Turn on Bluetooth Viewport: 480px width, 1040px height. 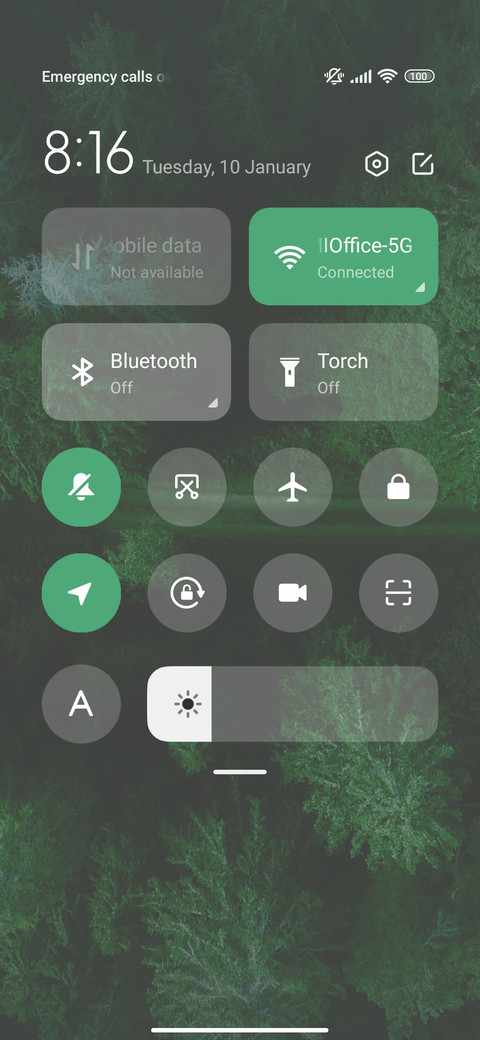point(137,372)
